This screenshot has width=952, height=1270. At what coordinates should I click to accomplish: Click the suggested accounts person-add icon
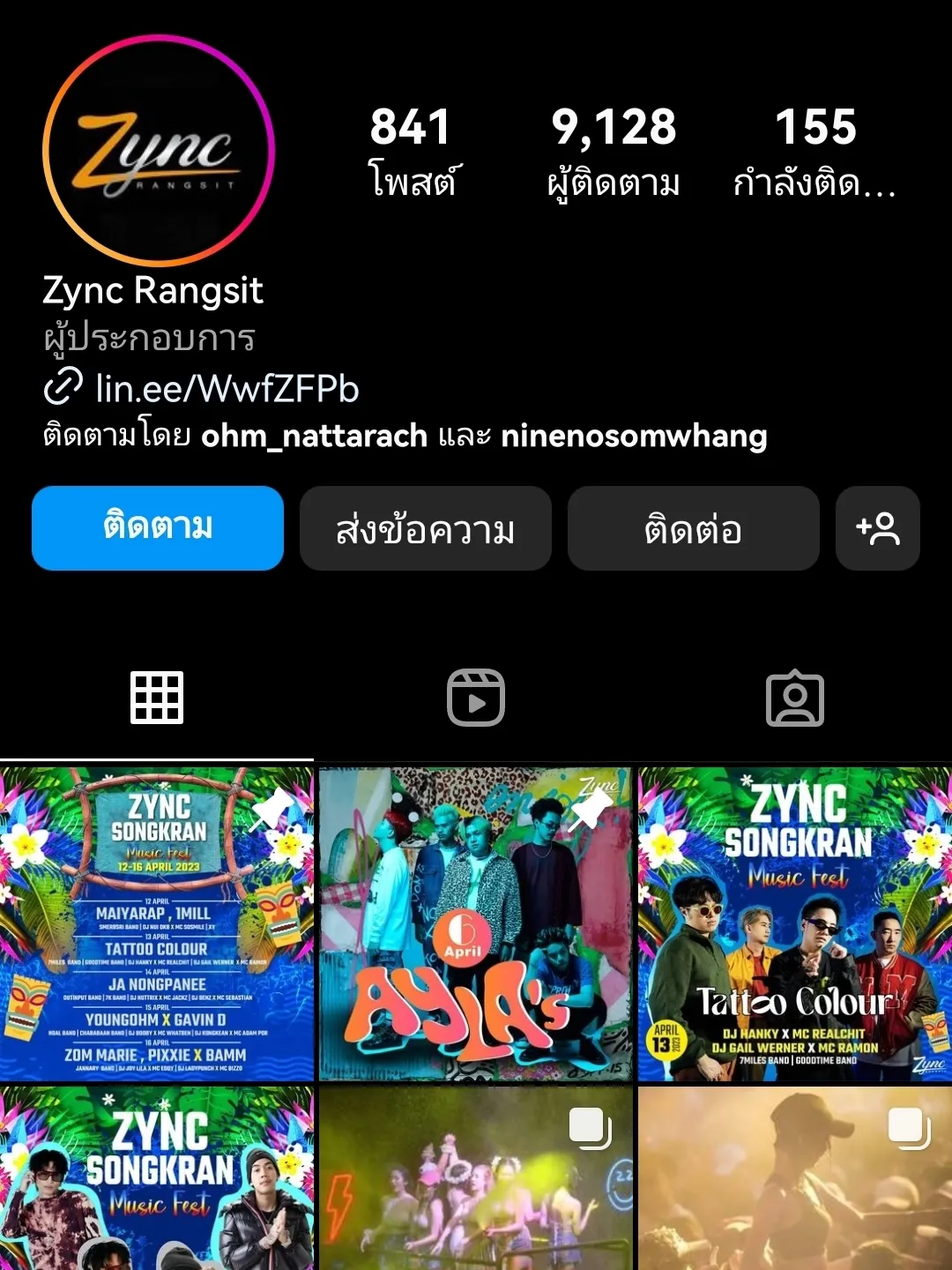point(877,528)
